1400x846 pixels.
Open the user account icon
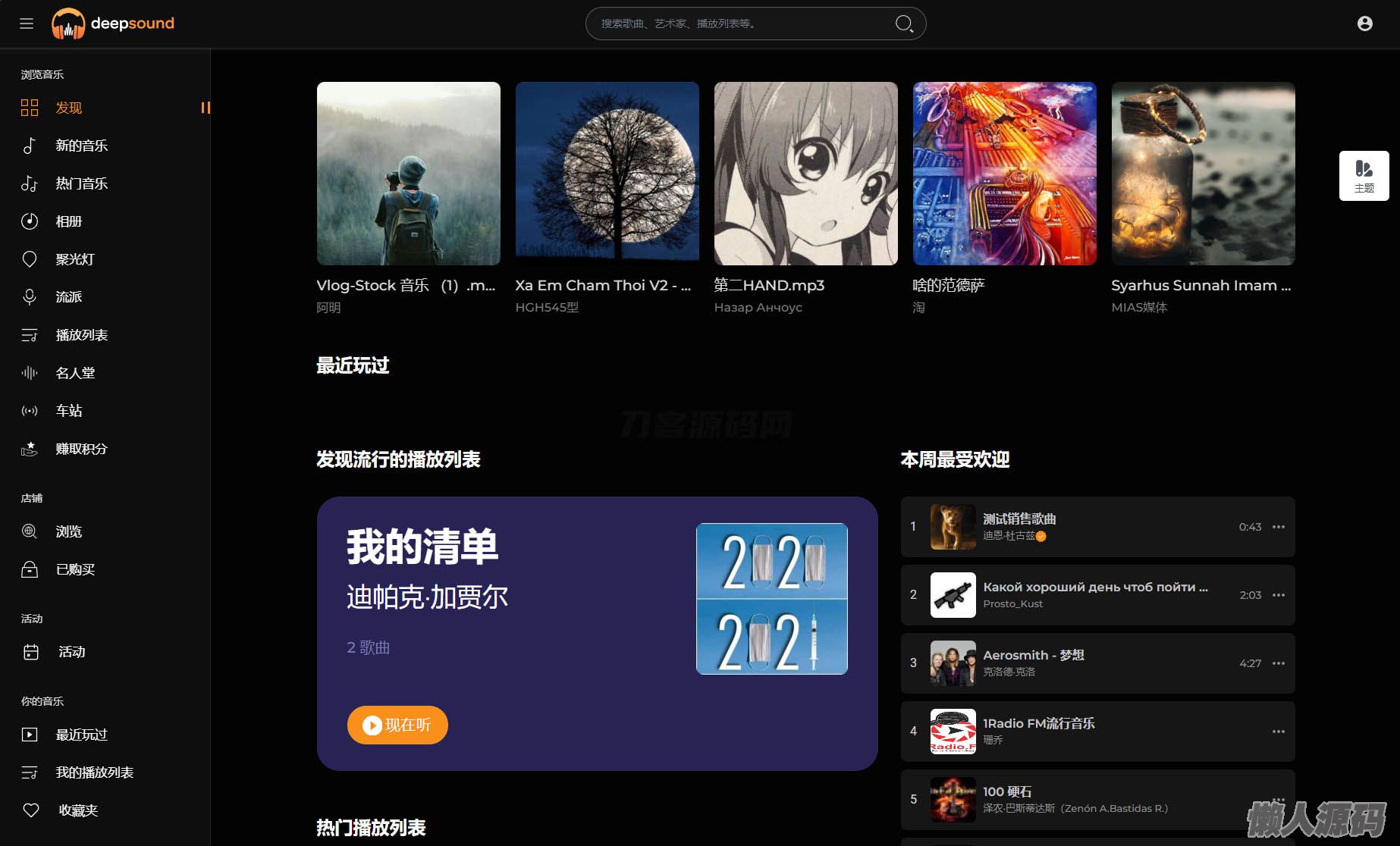pyautogui.click(x=1364, y=23)
